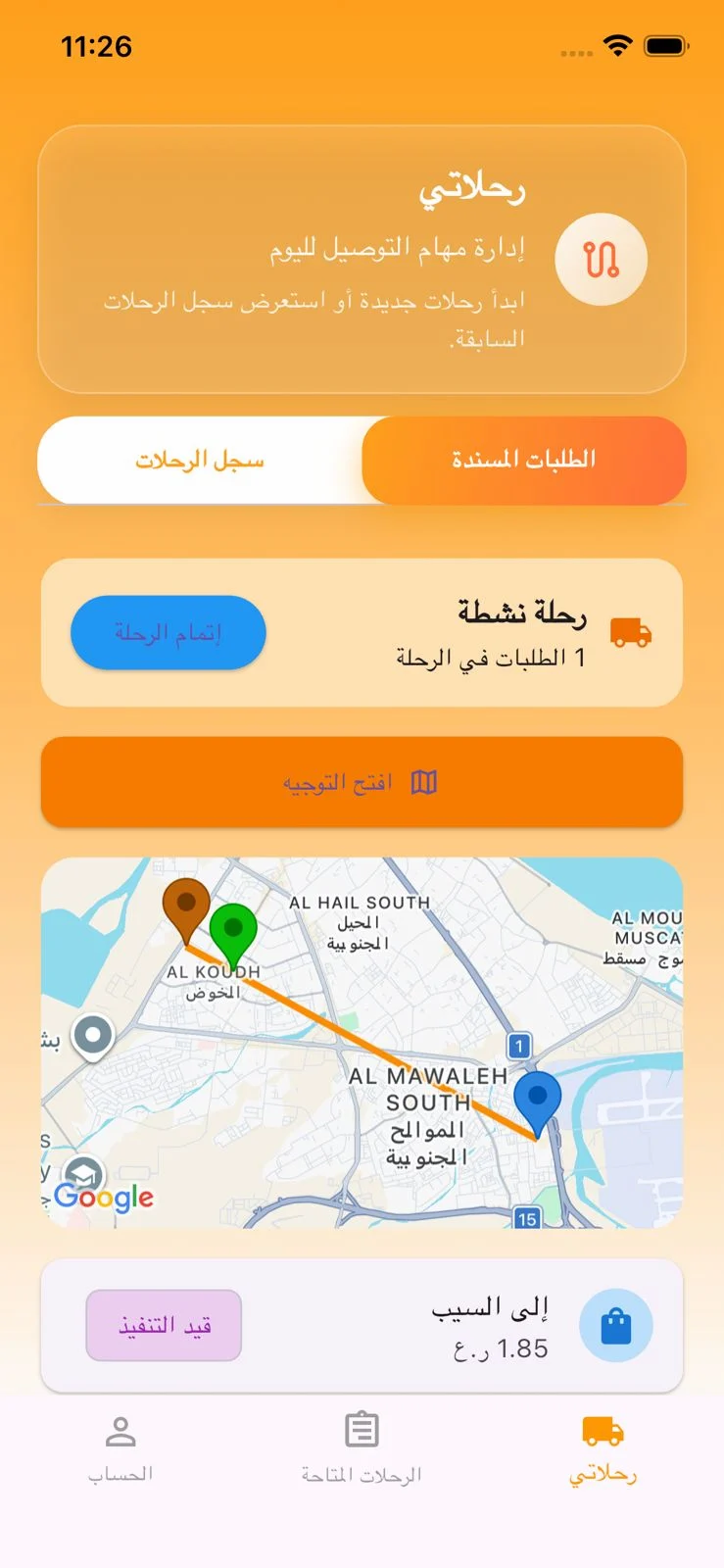Tap the truck icon next to رحلة نشطة
724x1568 pixels.
631,632
